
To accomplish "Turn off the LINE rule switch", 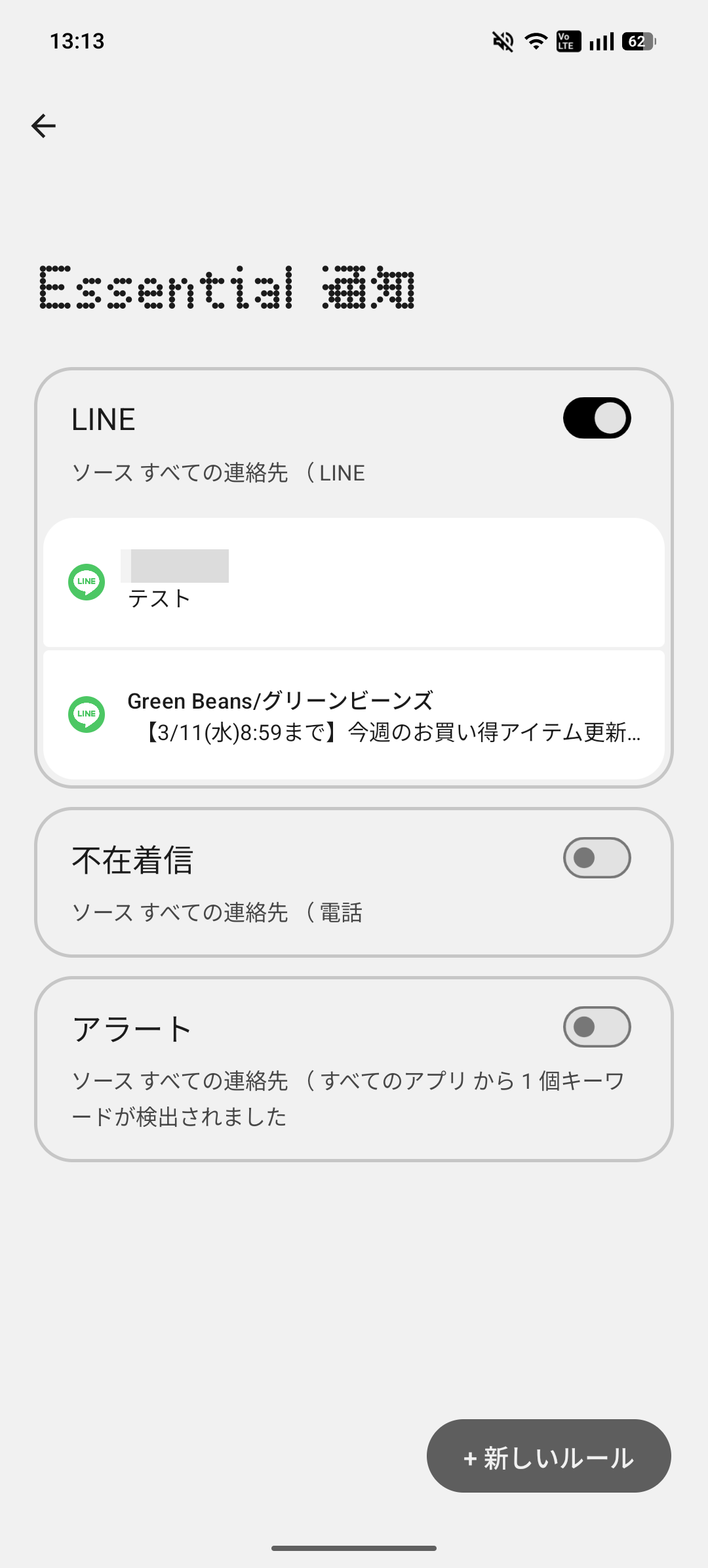I will click(x=597, y=418).
